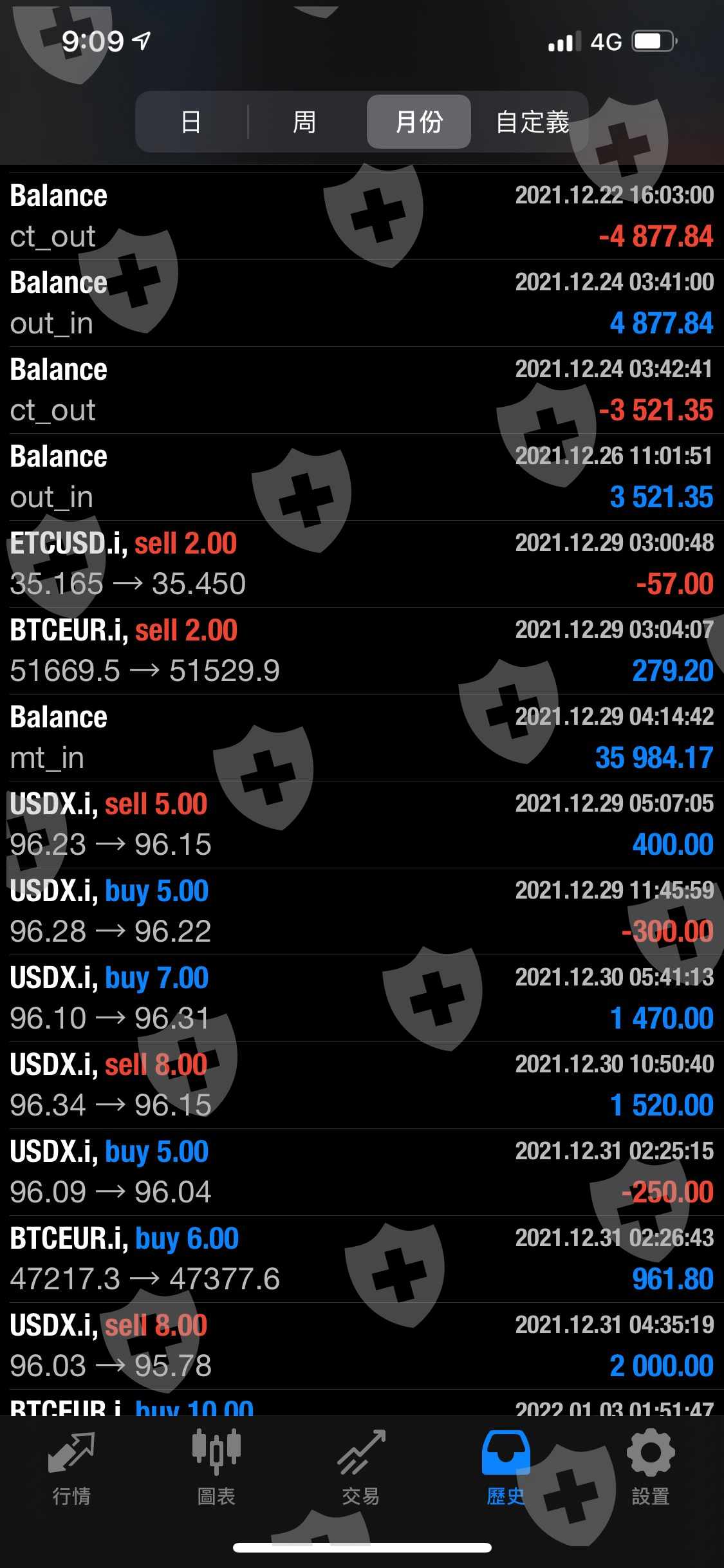Open the 設置 settings tab
This screenshot has width=724, height=1568.
pos(651,1469)
